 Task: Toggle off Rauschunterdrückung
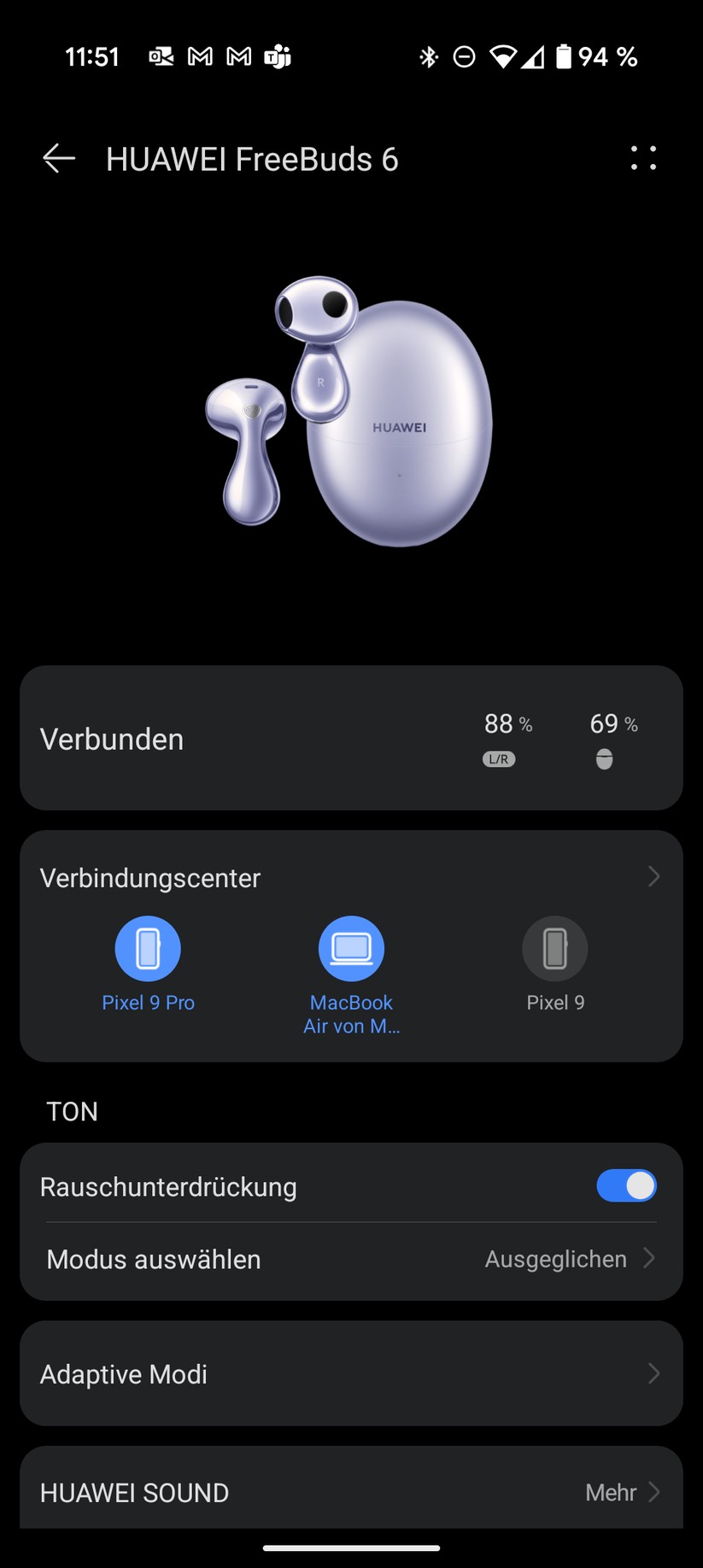point(626,1185)
